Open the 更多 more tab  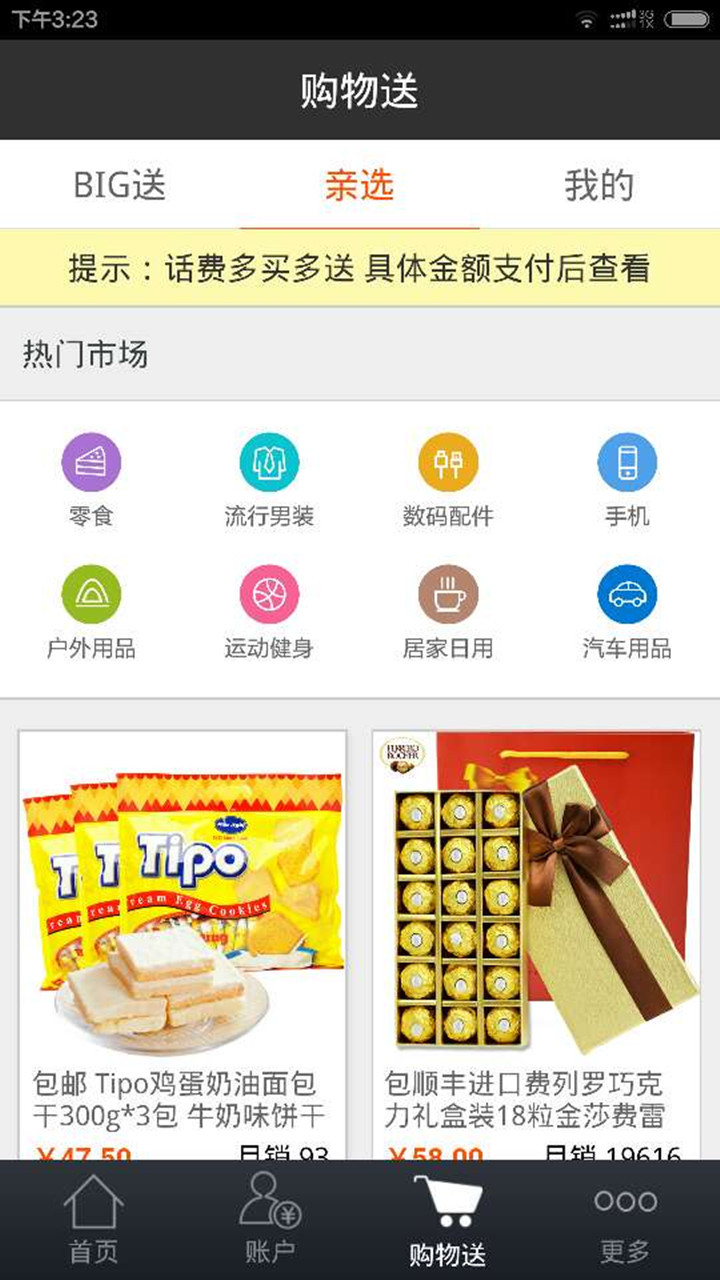coord(625,1220)
